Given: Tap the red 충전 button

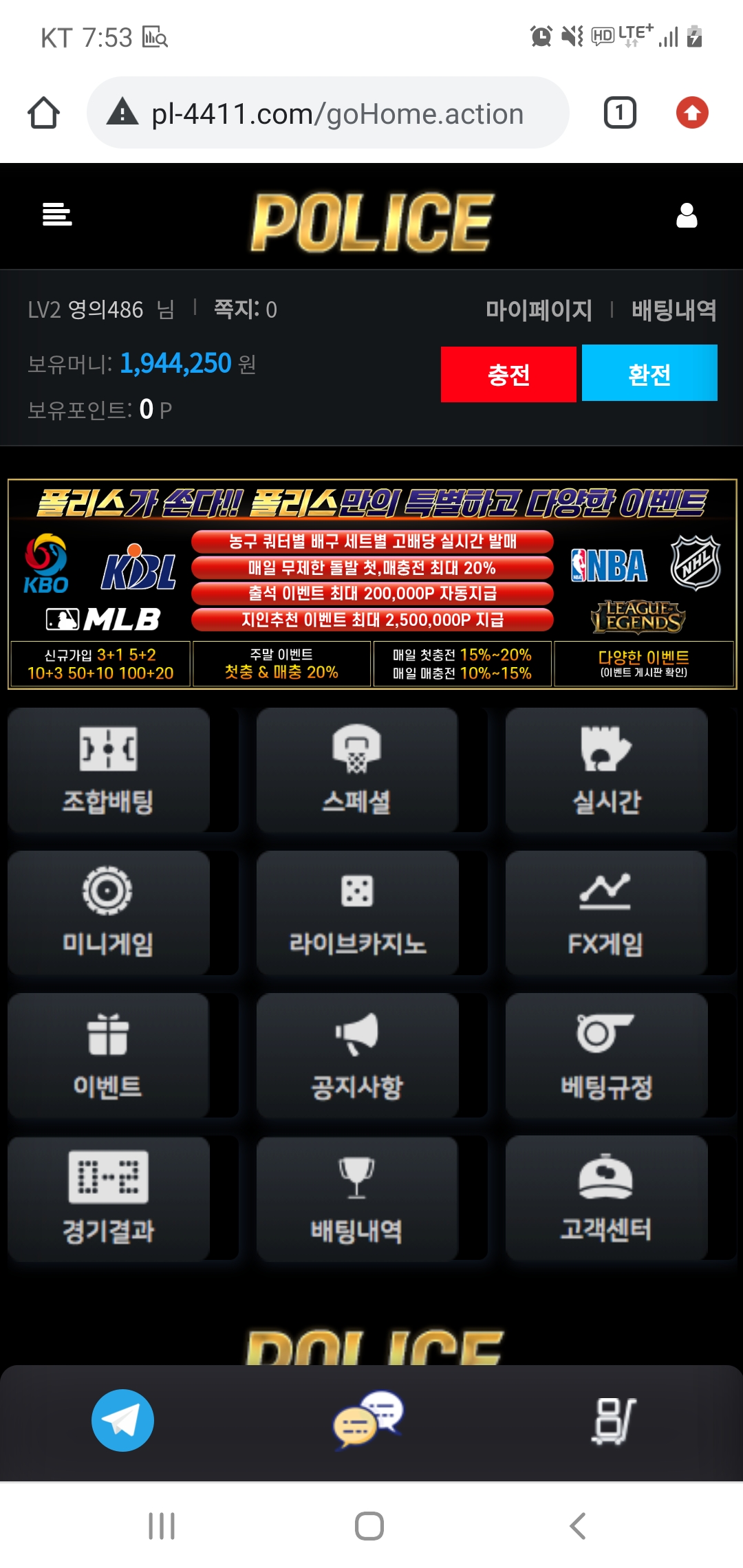Looking at the screenshot, I should tap(508, 374).
